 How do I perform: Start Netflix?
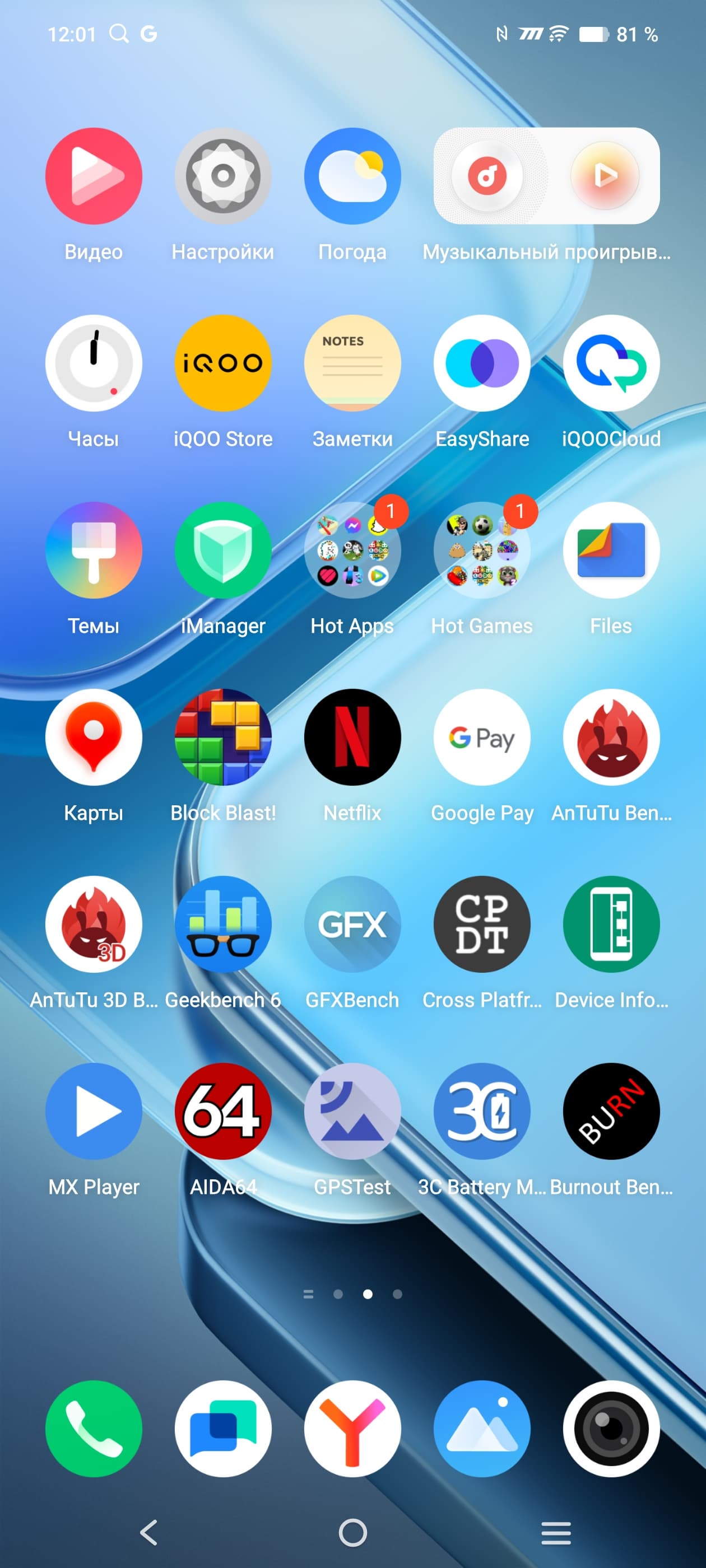352,737
